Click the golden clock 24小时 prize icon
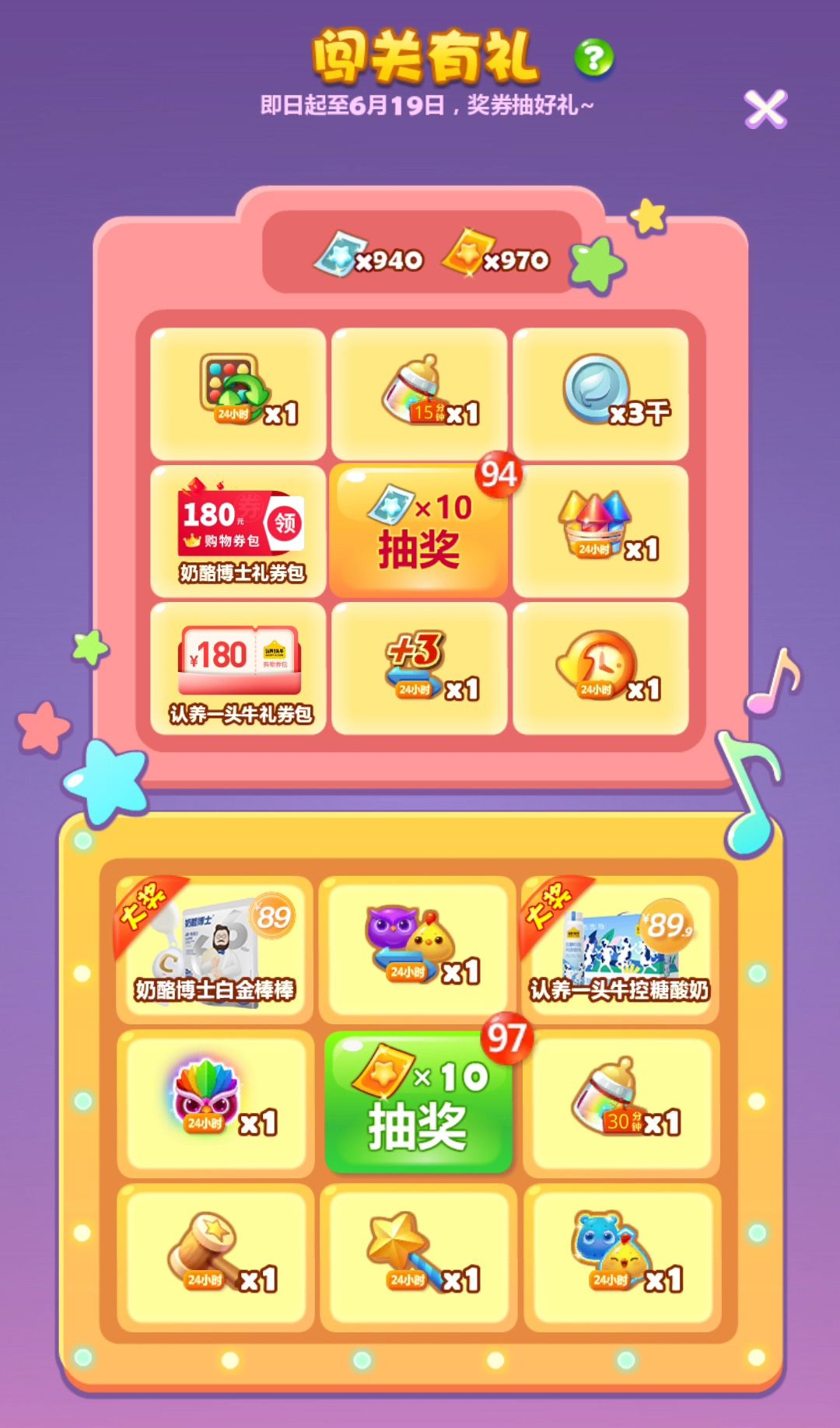The image size is (840, 1428). pos(599,667)
